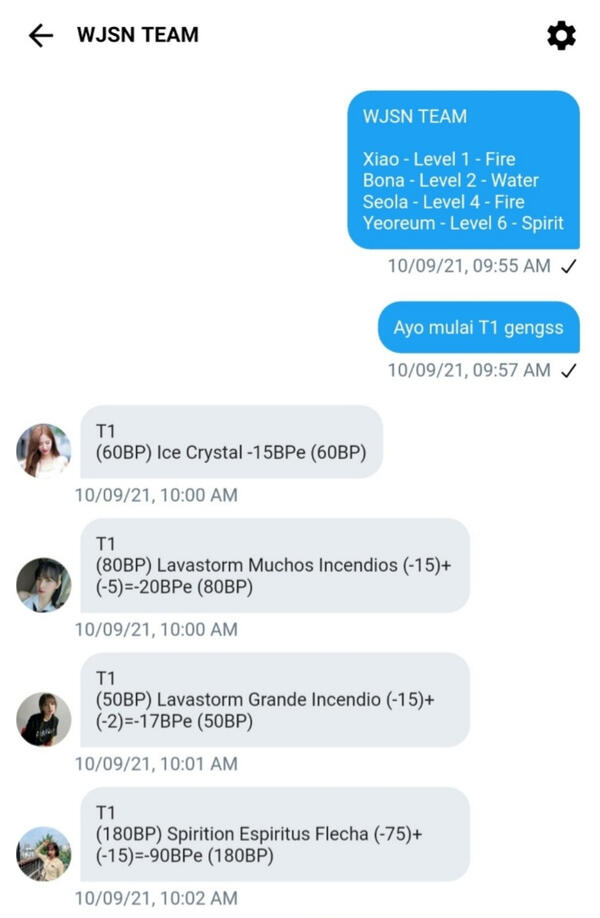Open chat settings gear icon
Image resolution: width=600 pixels, height=918 pixels.
[x=561, y=36]
